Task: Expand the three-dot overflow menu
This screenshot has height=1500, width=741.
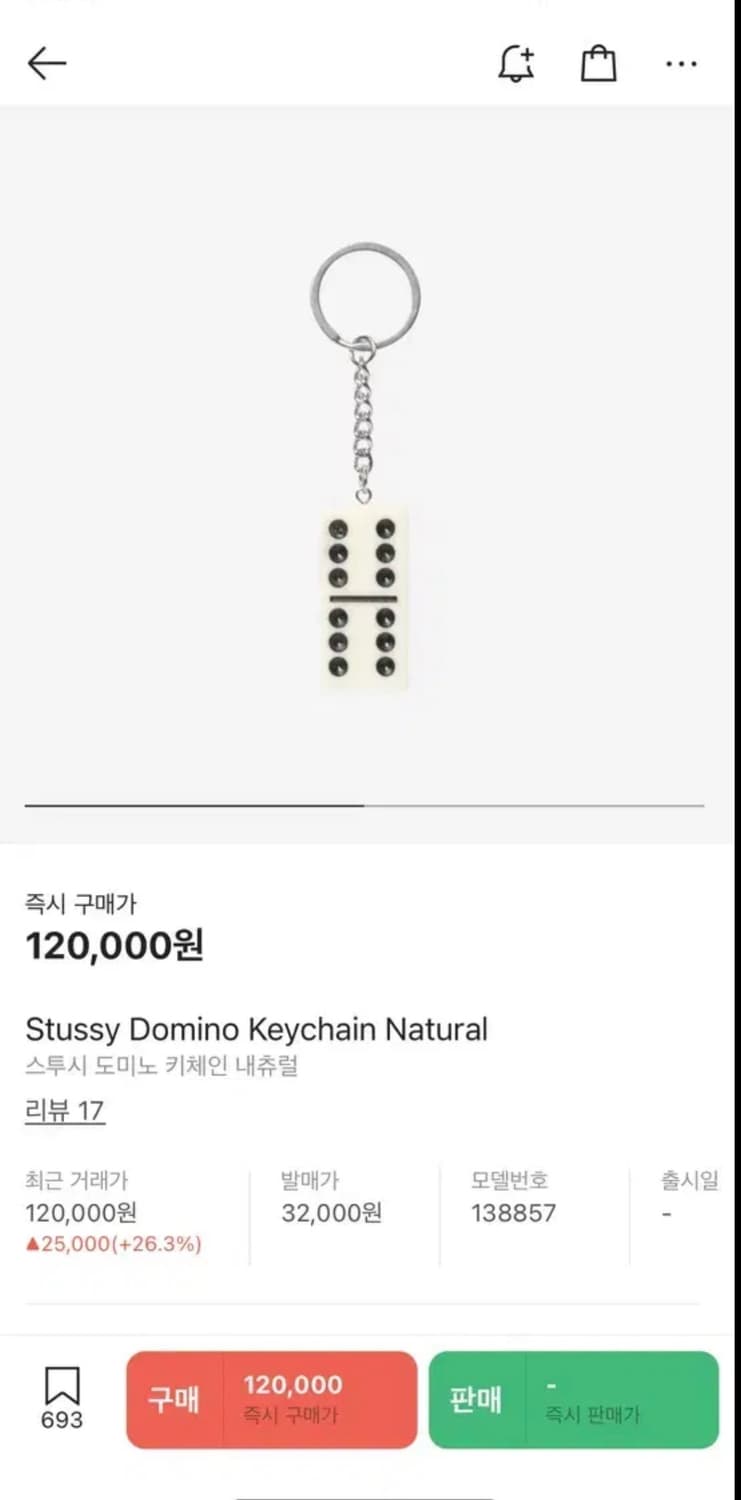Action: [x=681, y=63]
